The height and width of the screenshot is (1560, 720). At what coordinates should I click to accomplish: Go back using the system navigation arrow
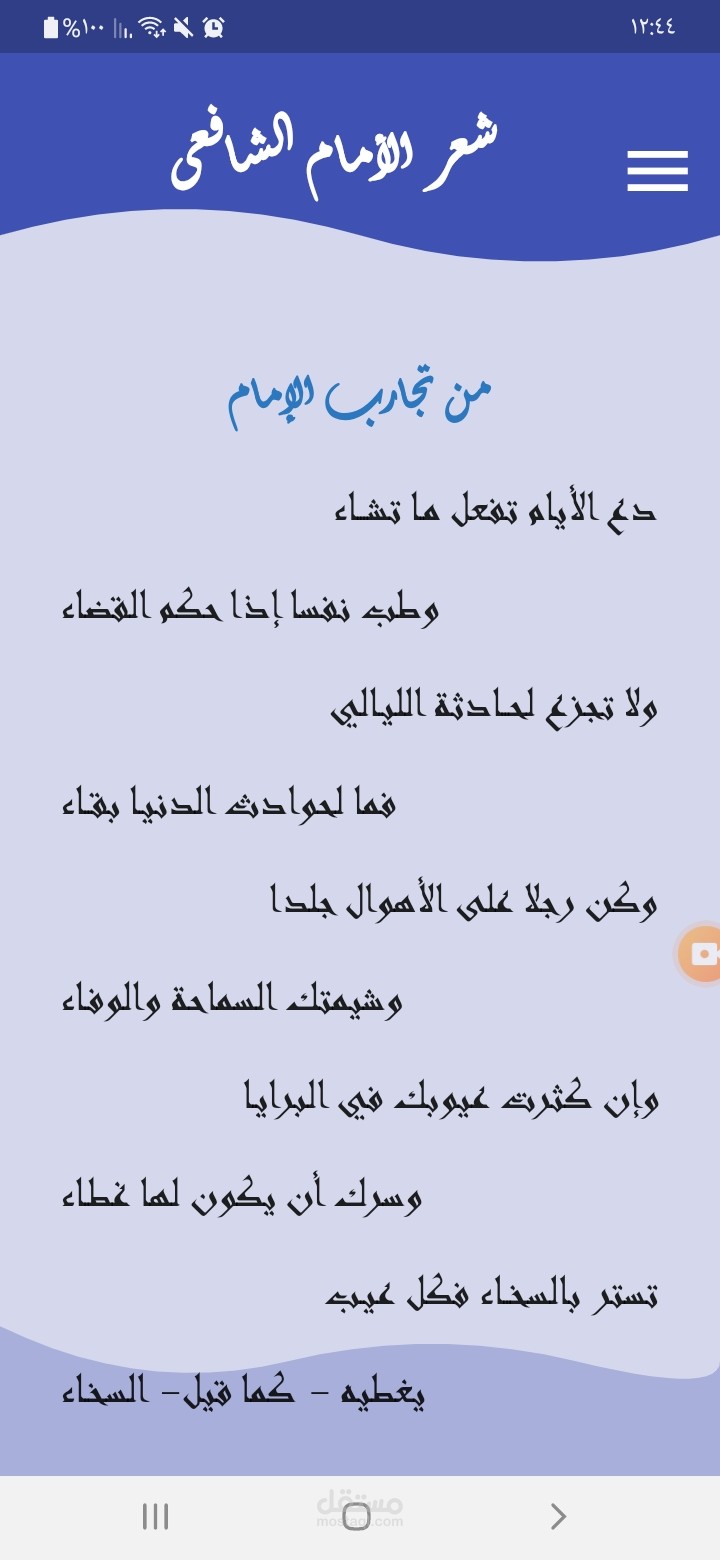[558, 1517]
